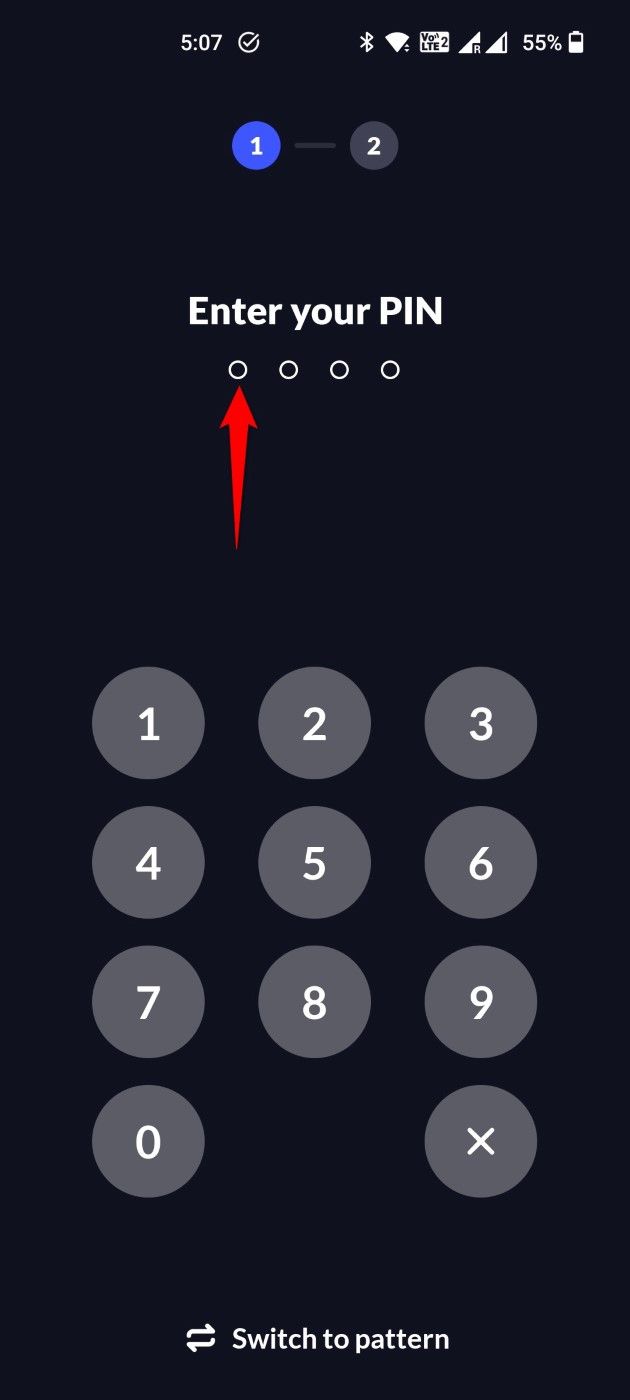The width and height of the screenshot is (630, 1400).
Task: Tap the number 0 key
Action: [x=148, y=1141]
